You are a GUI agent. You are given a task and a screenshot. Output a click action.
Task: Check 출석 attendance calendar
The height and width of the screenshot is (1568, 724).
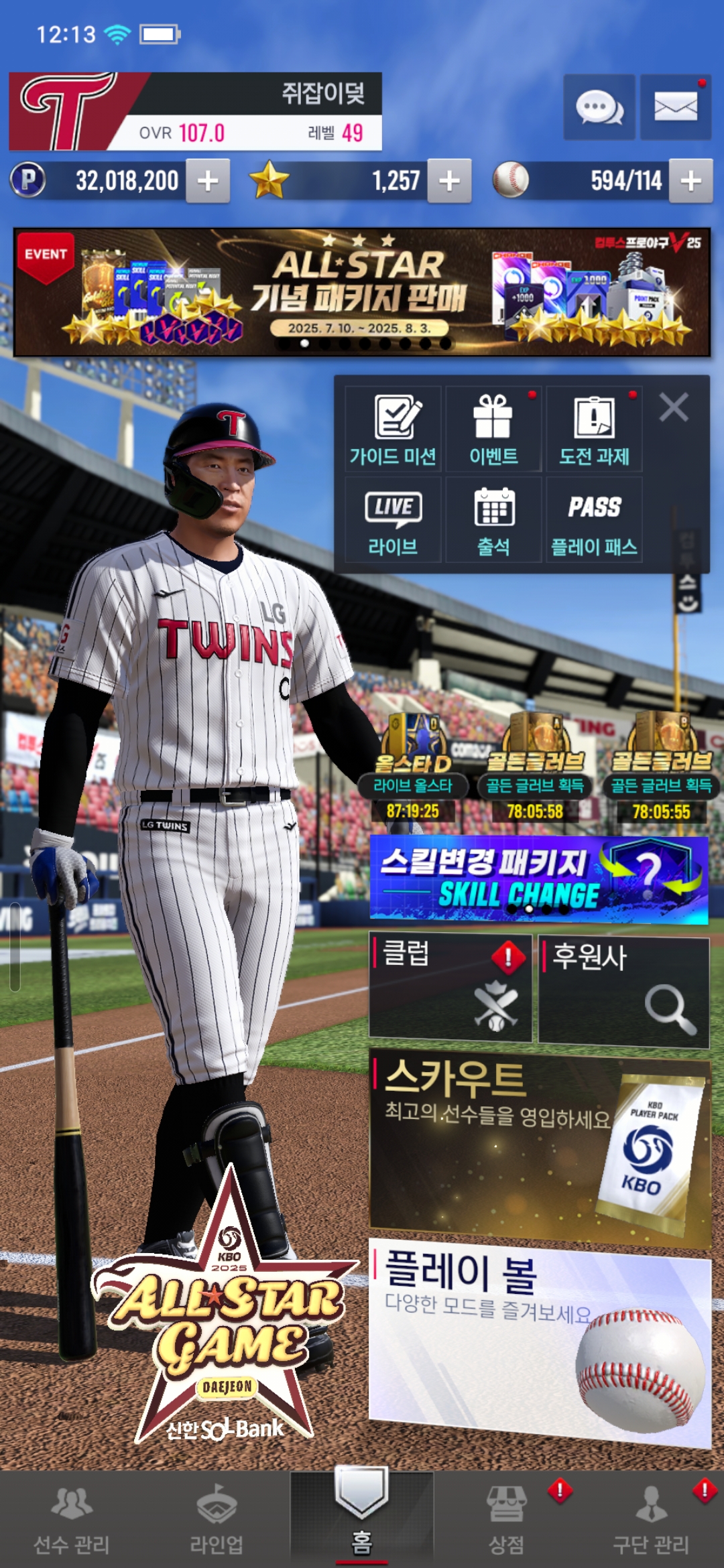pyautogui.click(x=493, y=521)
